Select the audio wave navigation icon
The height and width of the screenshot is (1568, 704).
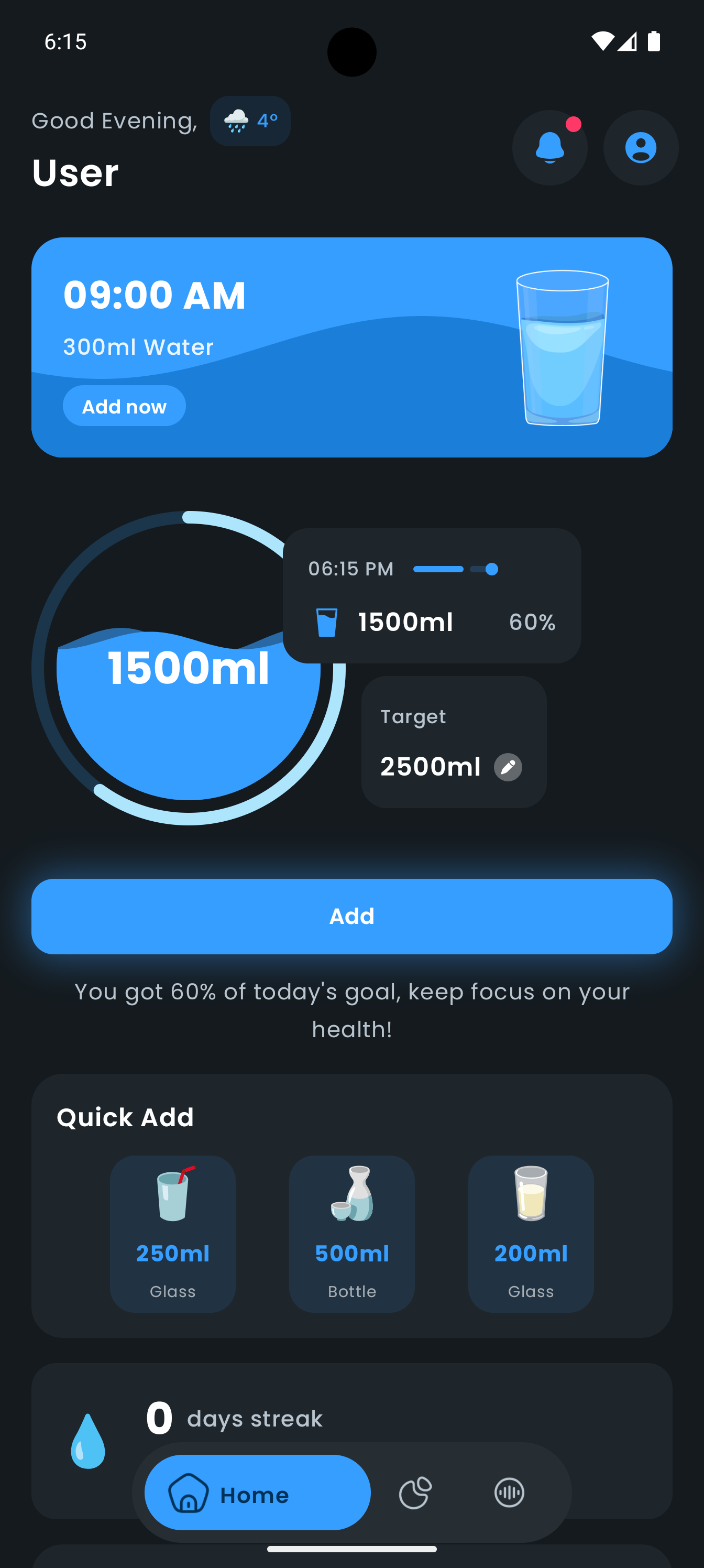click(x=509, y=1494)
